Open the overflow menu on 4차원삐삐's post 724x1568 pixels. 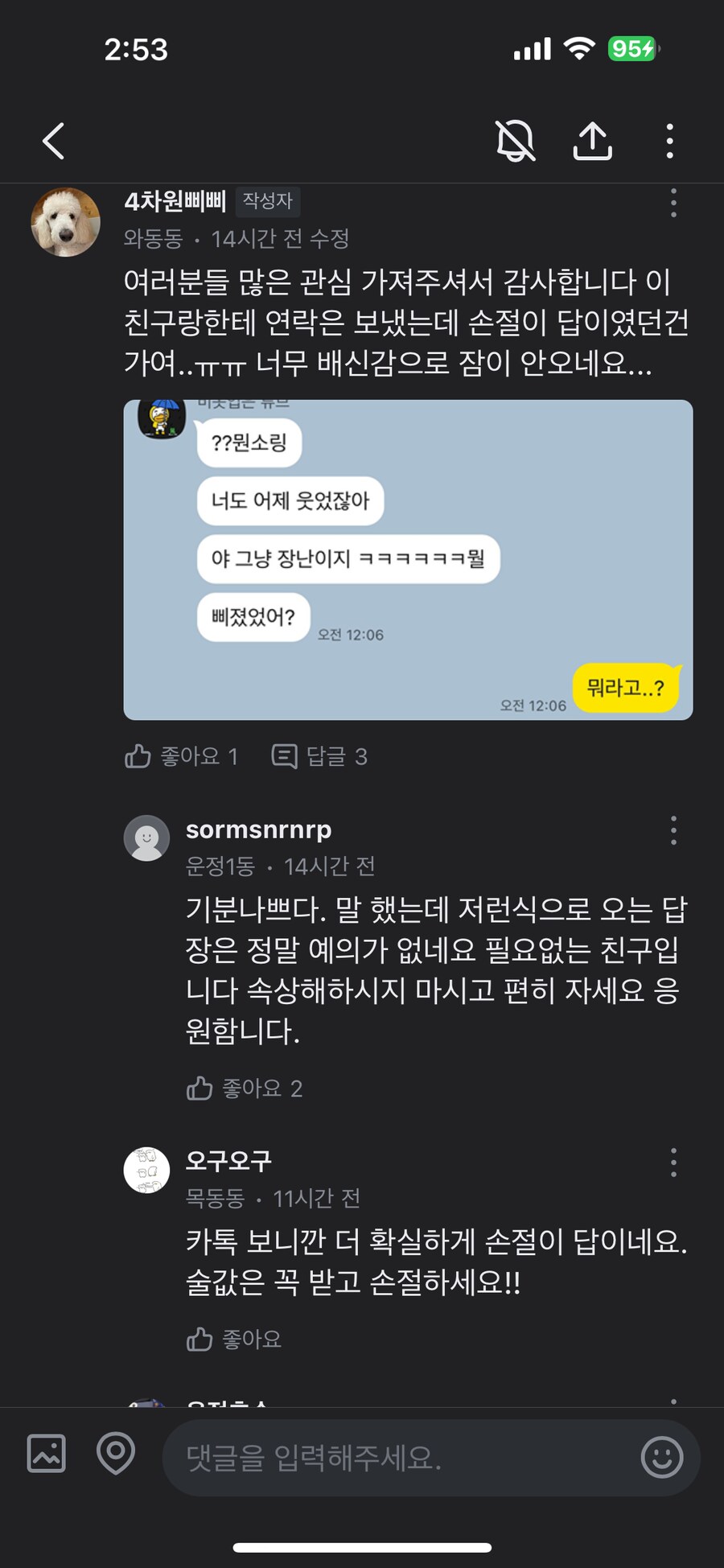pos(673,203)
